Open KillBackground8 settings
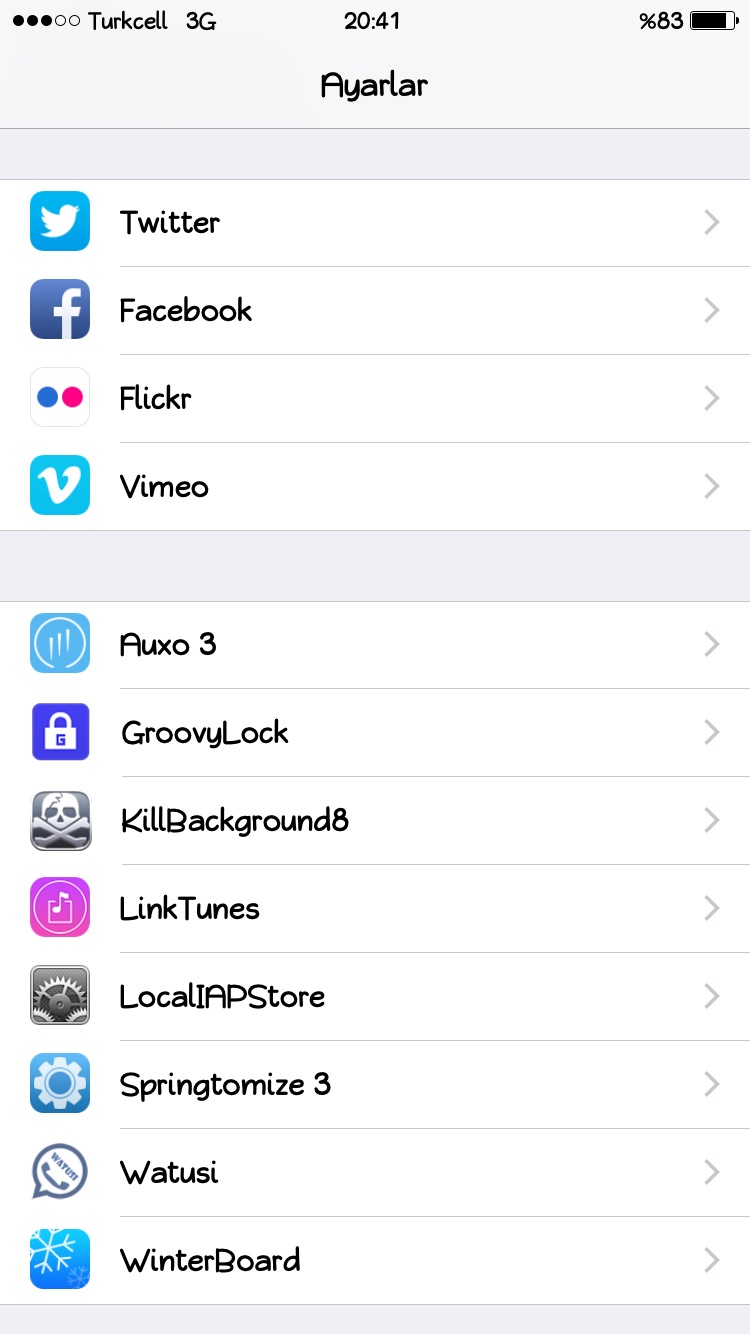The image size is (750, 1334). (375, 820)
